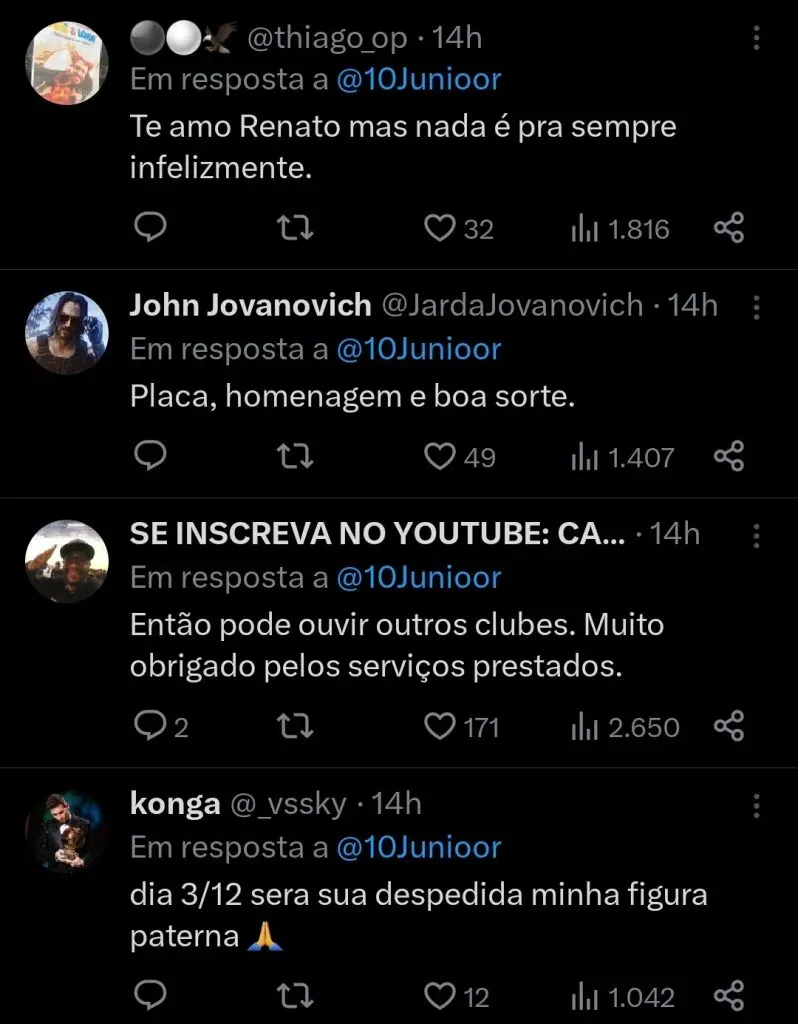
Task: Like the 'Placa, homenagem e boa sorte' reply
Action: tap(440, 457)
